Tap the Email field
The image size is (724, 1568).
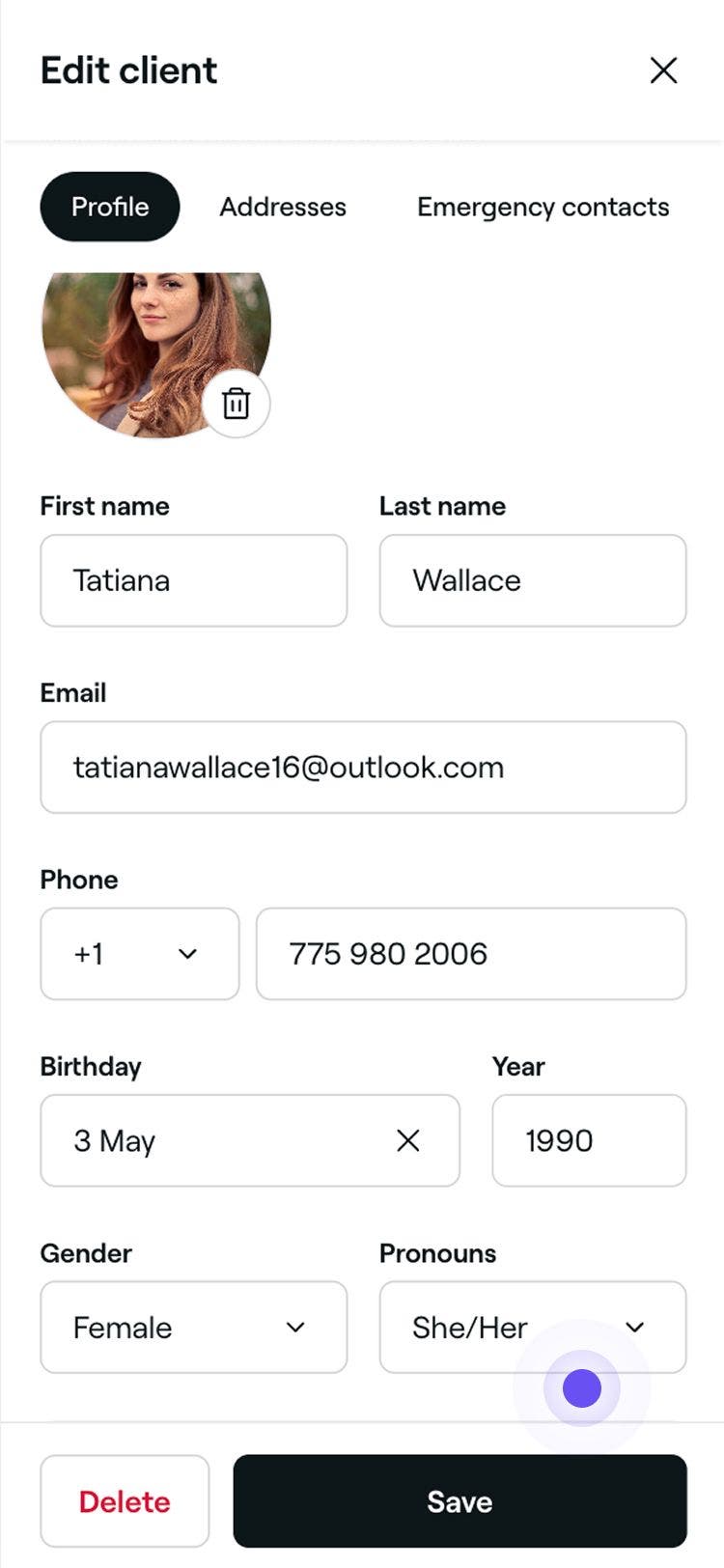pyautogui.click(x=363, y=768)
